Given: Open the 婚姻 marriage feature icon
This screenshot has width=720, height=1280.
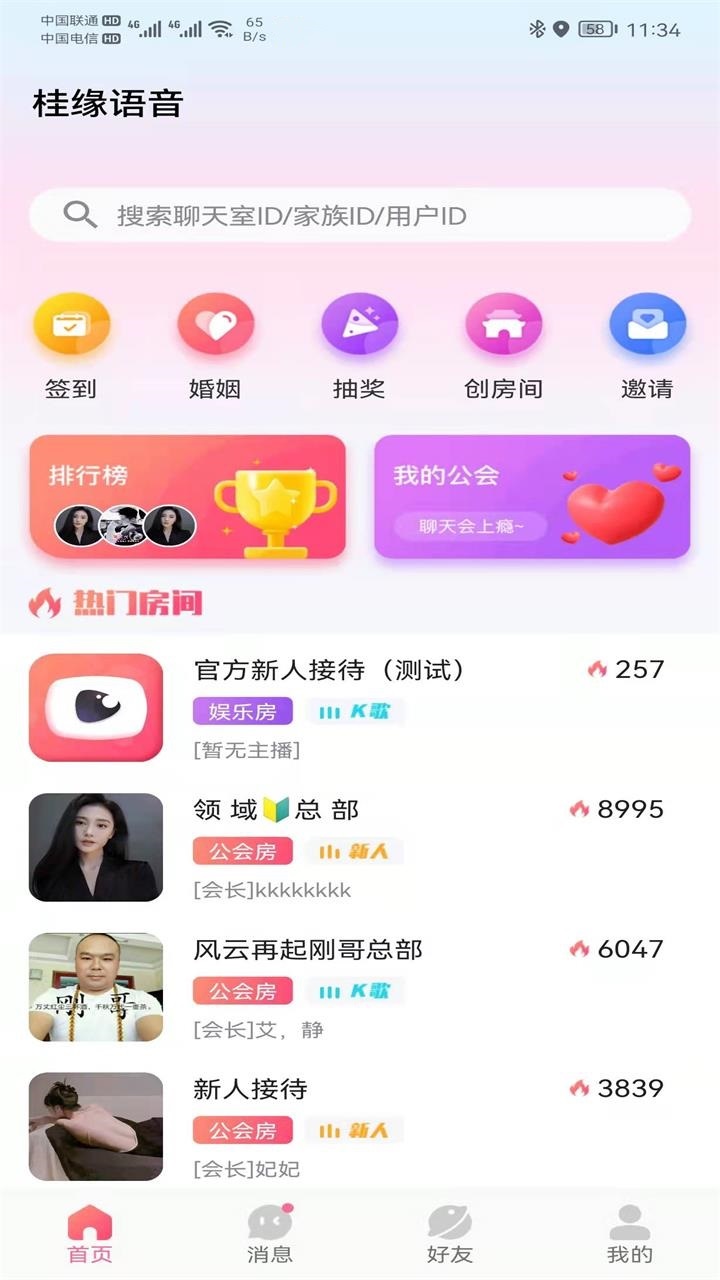Looking at the screenshot, I should tap(214, 325).
